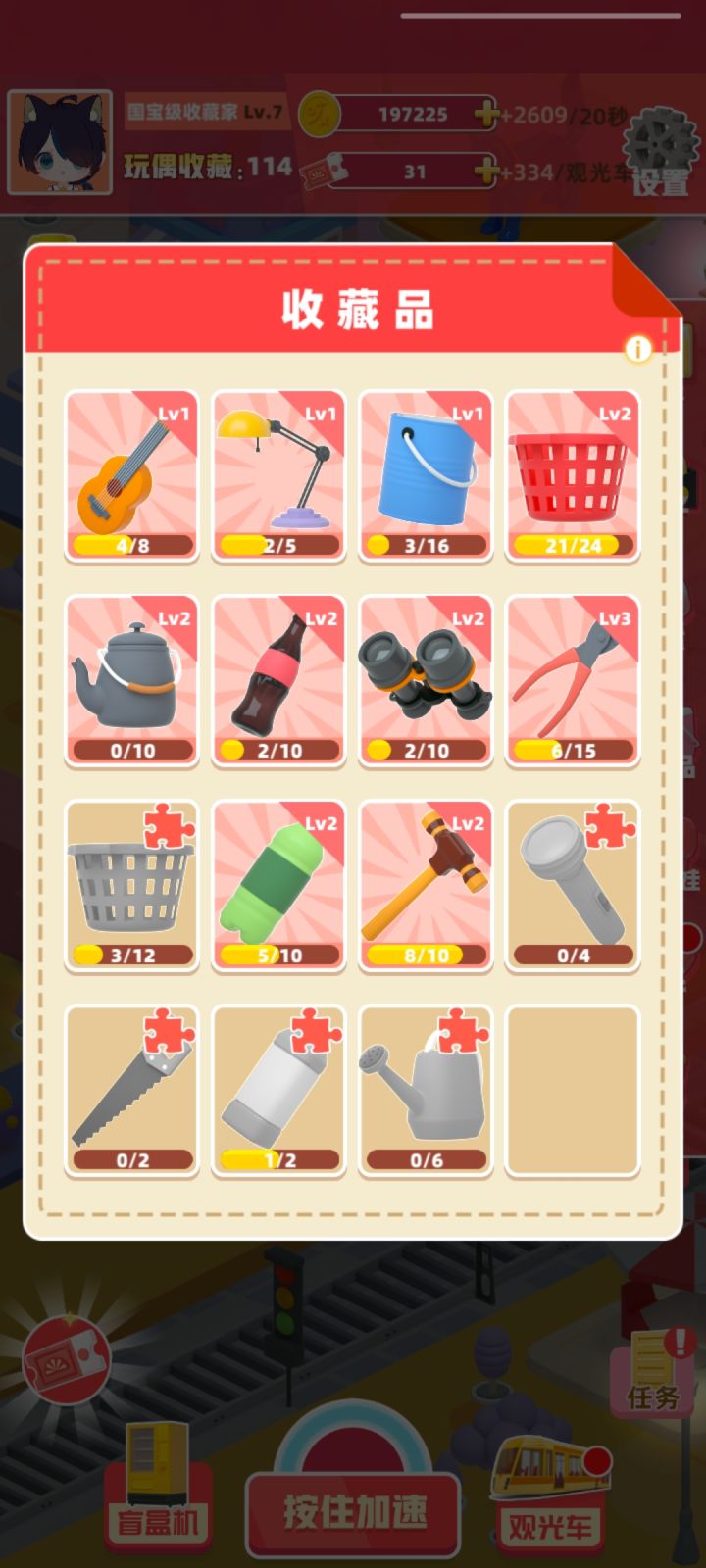Select the Lv2 desk lamp showing 2/5
The image size is (706, 1568).
click(277, 475)
